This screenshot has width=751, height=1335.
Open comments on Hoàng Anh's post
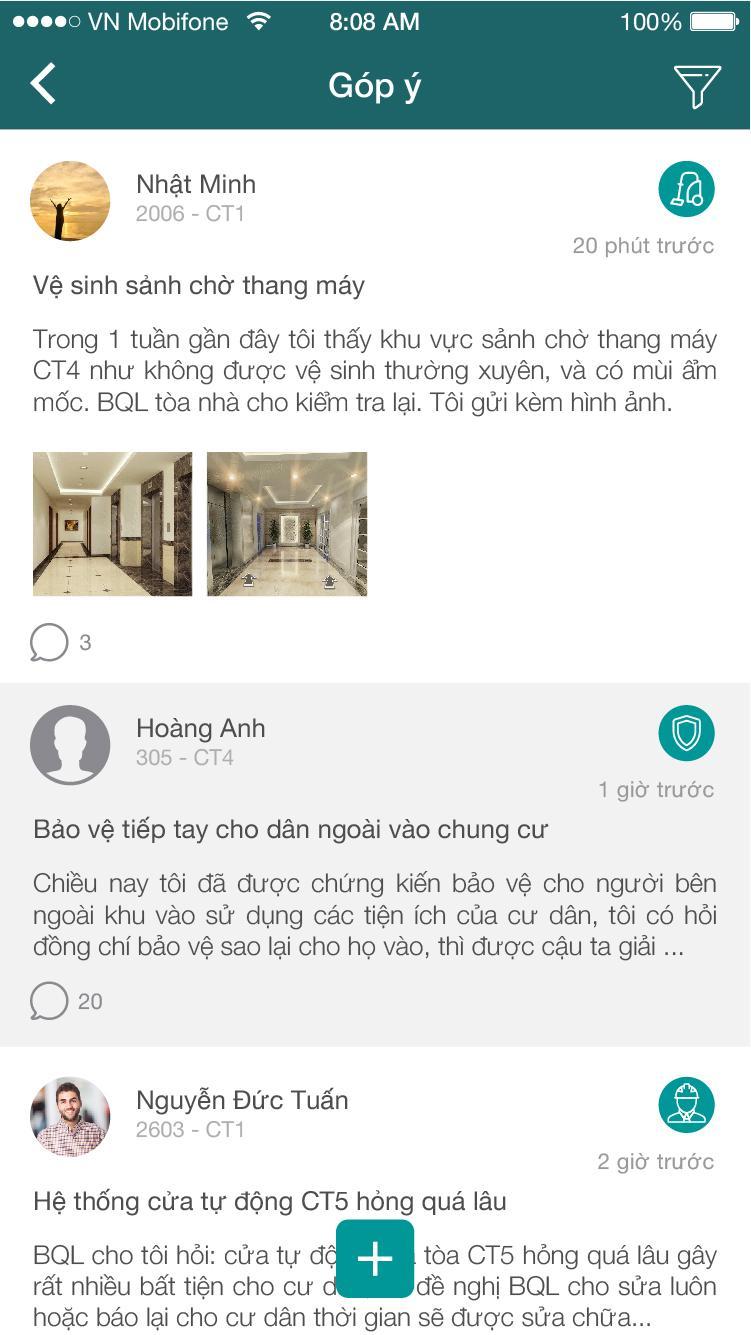pos(50,1001)
